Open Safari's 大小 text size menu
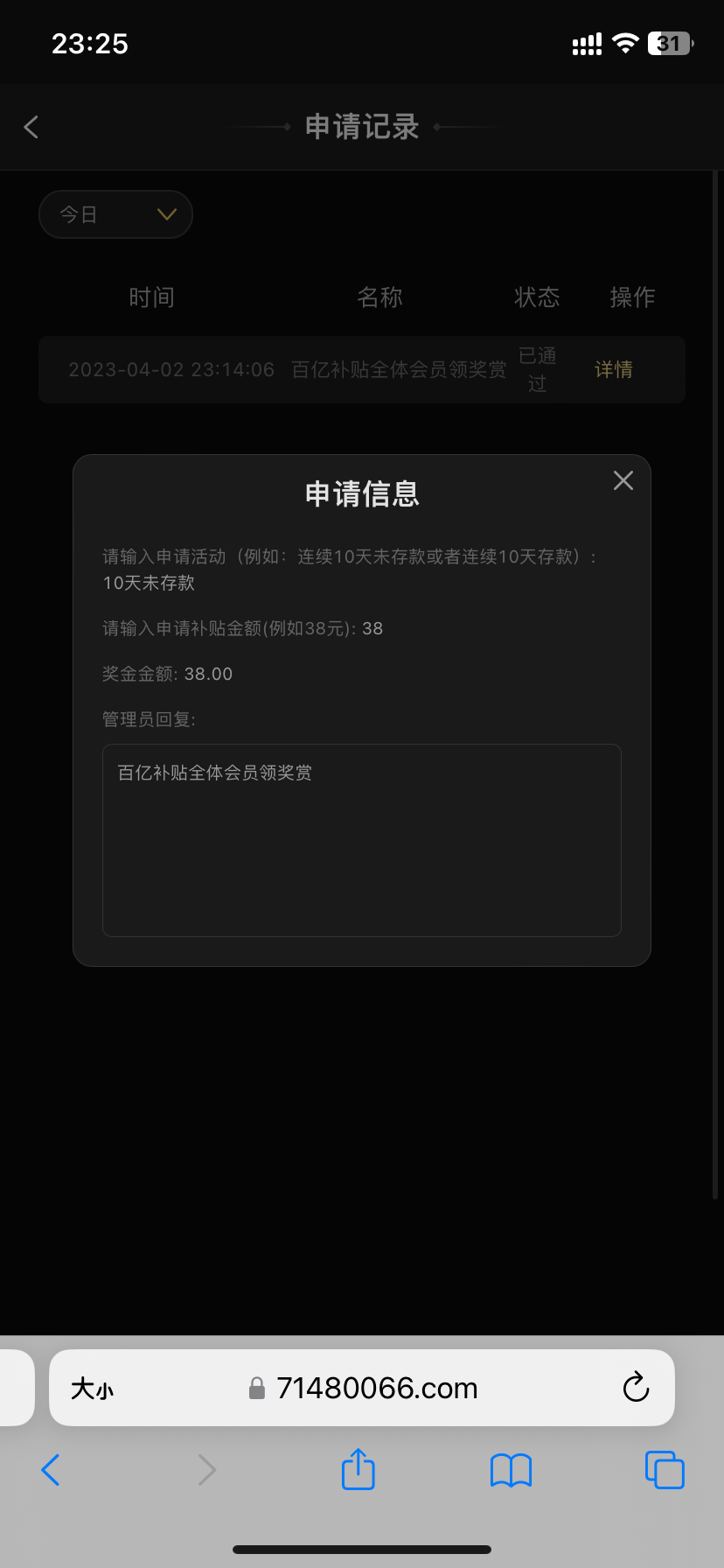The height and width of the screenshot is (1568, 724). (x=92, y=1389)
